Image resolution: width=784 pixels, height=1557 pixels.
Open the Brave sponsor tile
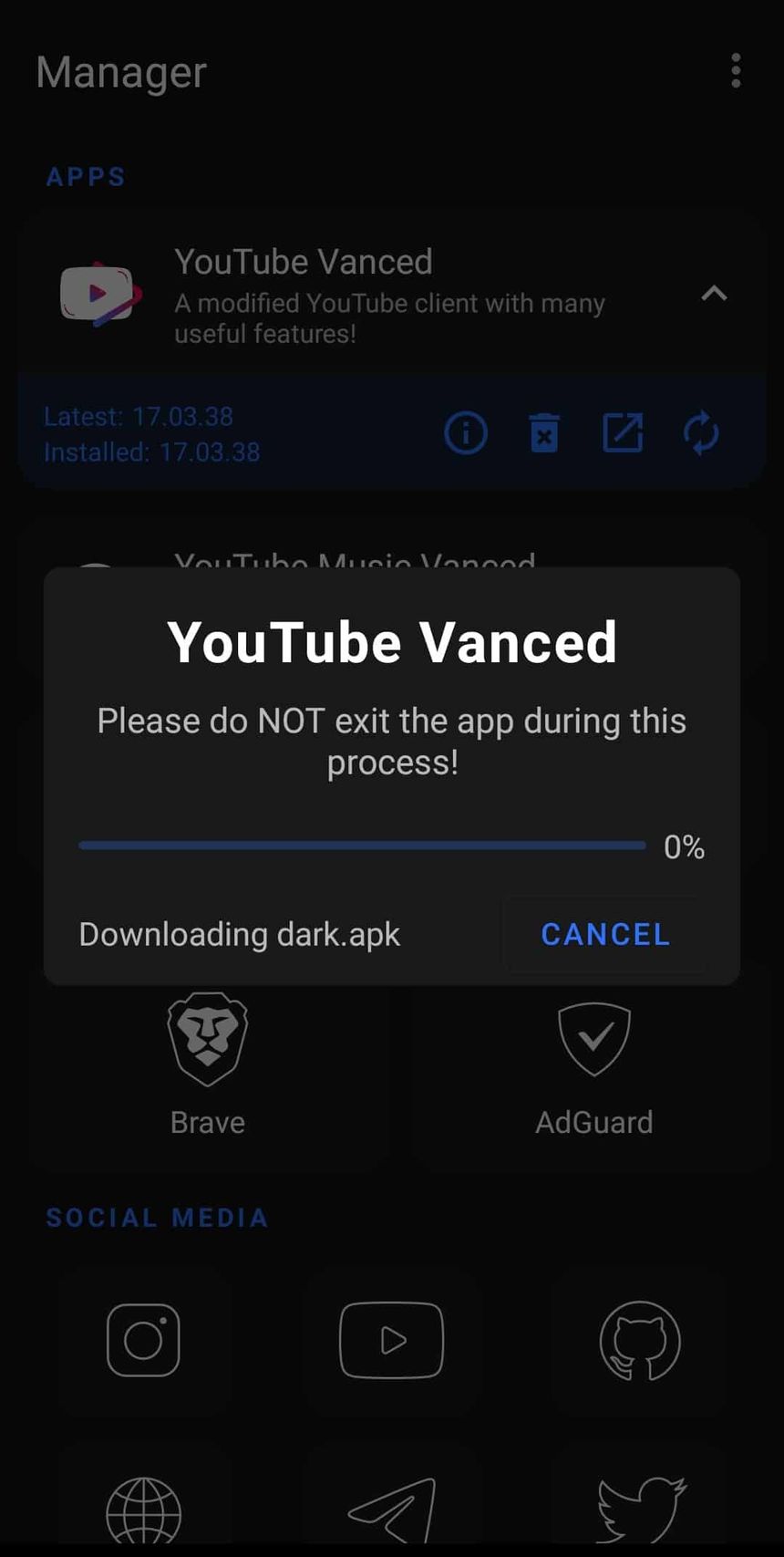[x=208, y=1063]
